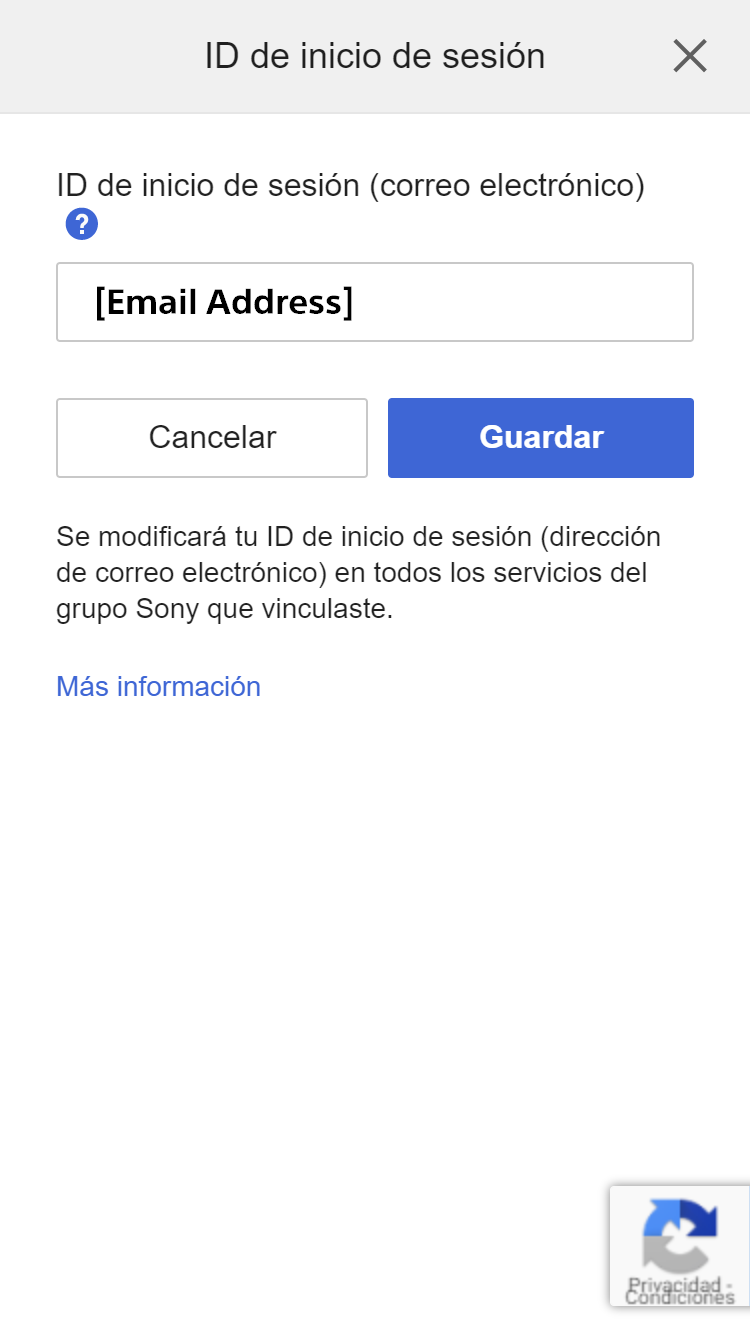Tap the Cancelar button
The image size is (750, 1334).
coord(212,438)
